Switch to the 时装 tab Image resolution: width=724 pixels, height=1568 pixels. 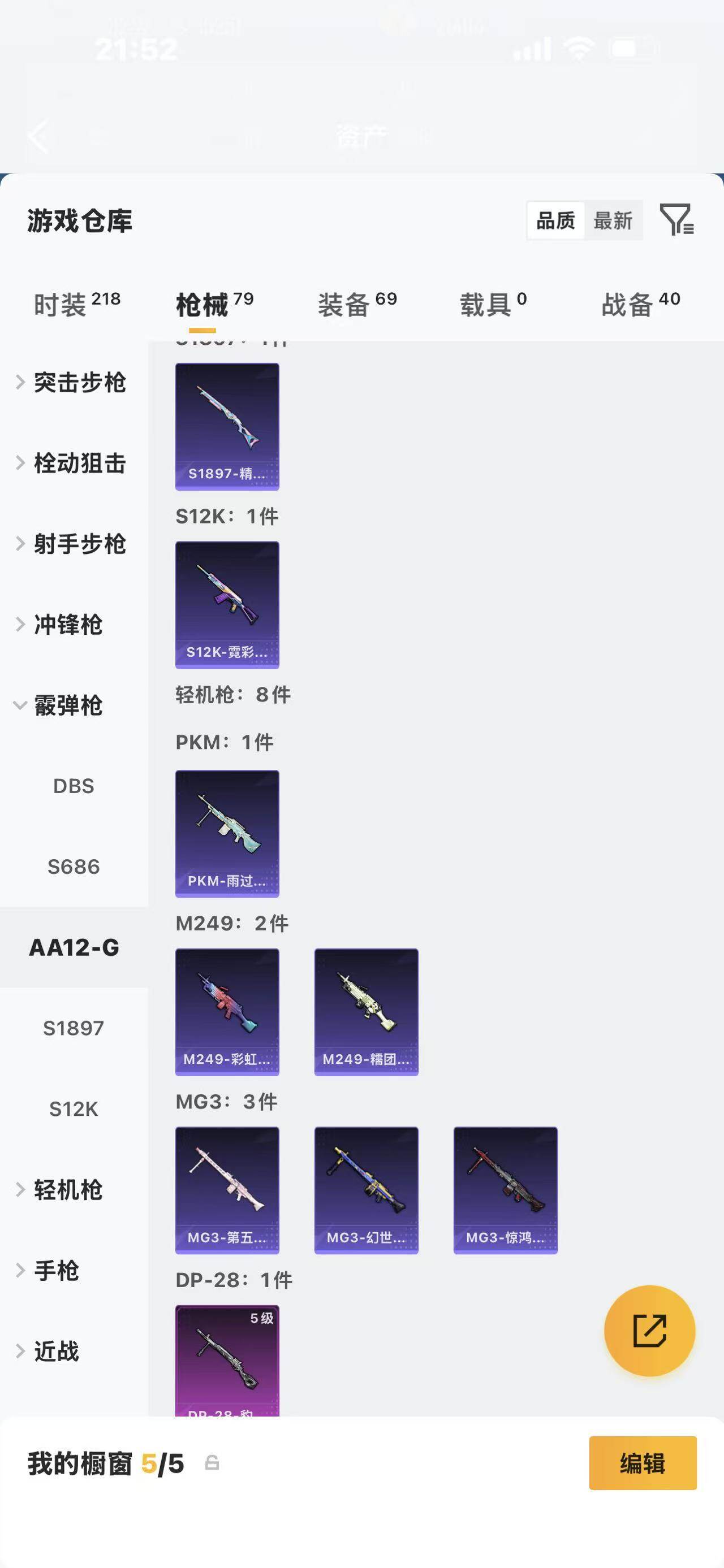click(77, 304)
